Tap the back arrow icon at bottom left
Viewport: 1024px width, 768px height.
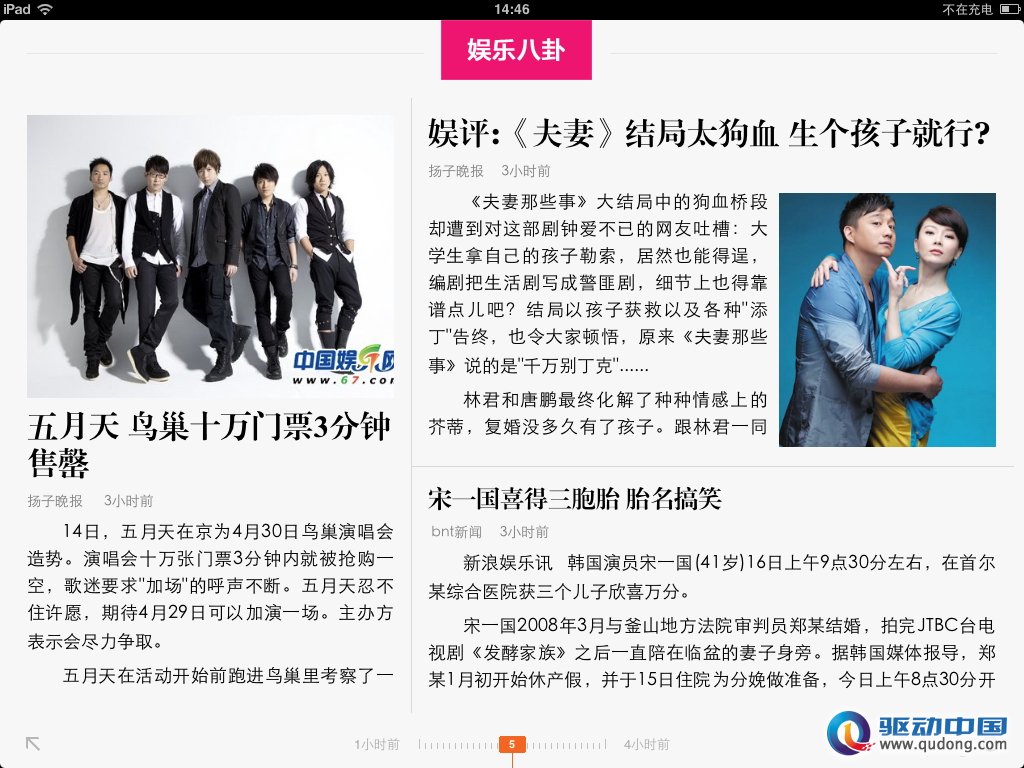33,744
